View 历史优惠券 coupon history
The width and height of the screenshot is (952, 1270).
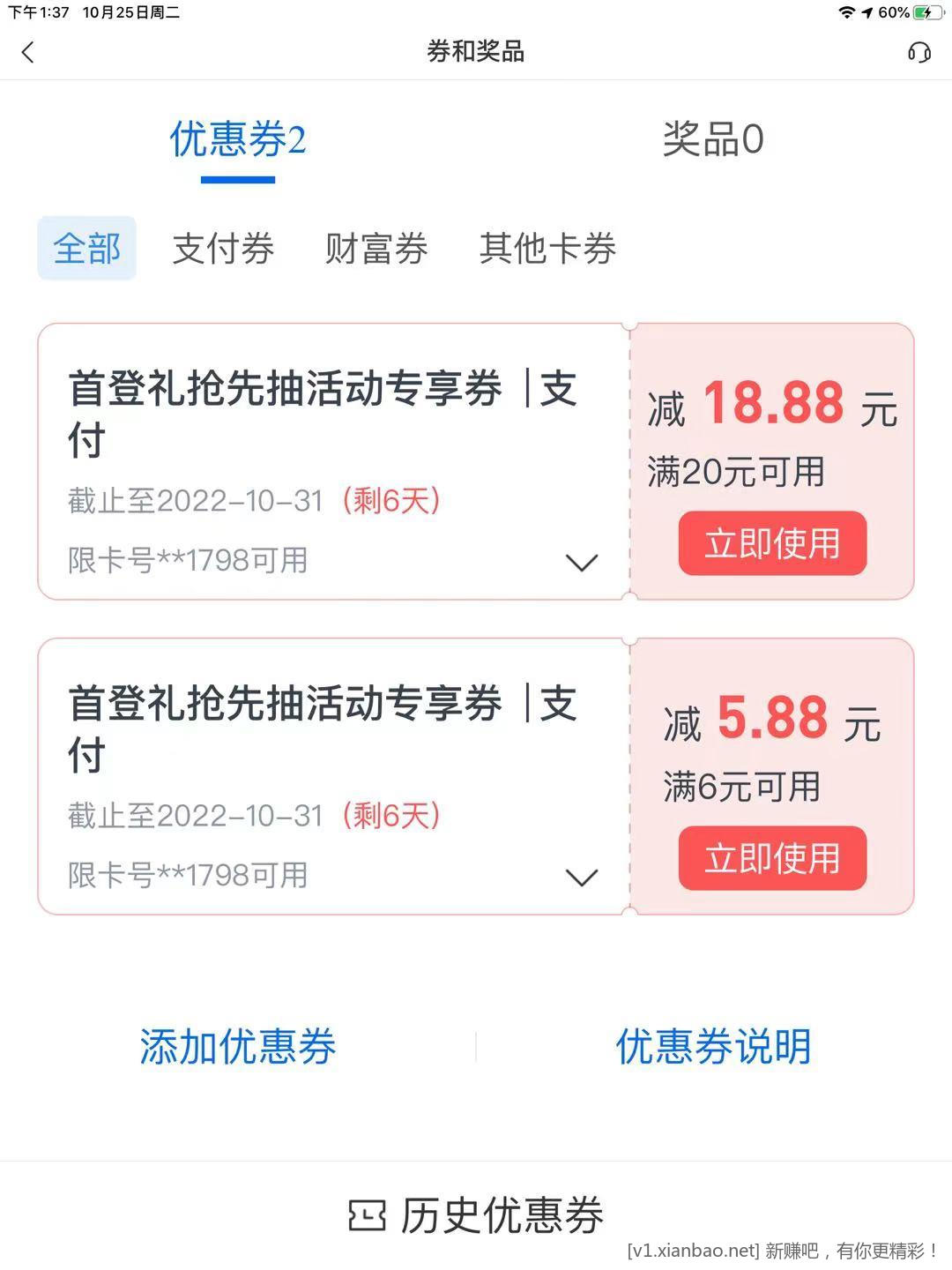[476, 1215]
